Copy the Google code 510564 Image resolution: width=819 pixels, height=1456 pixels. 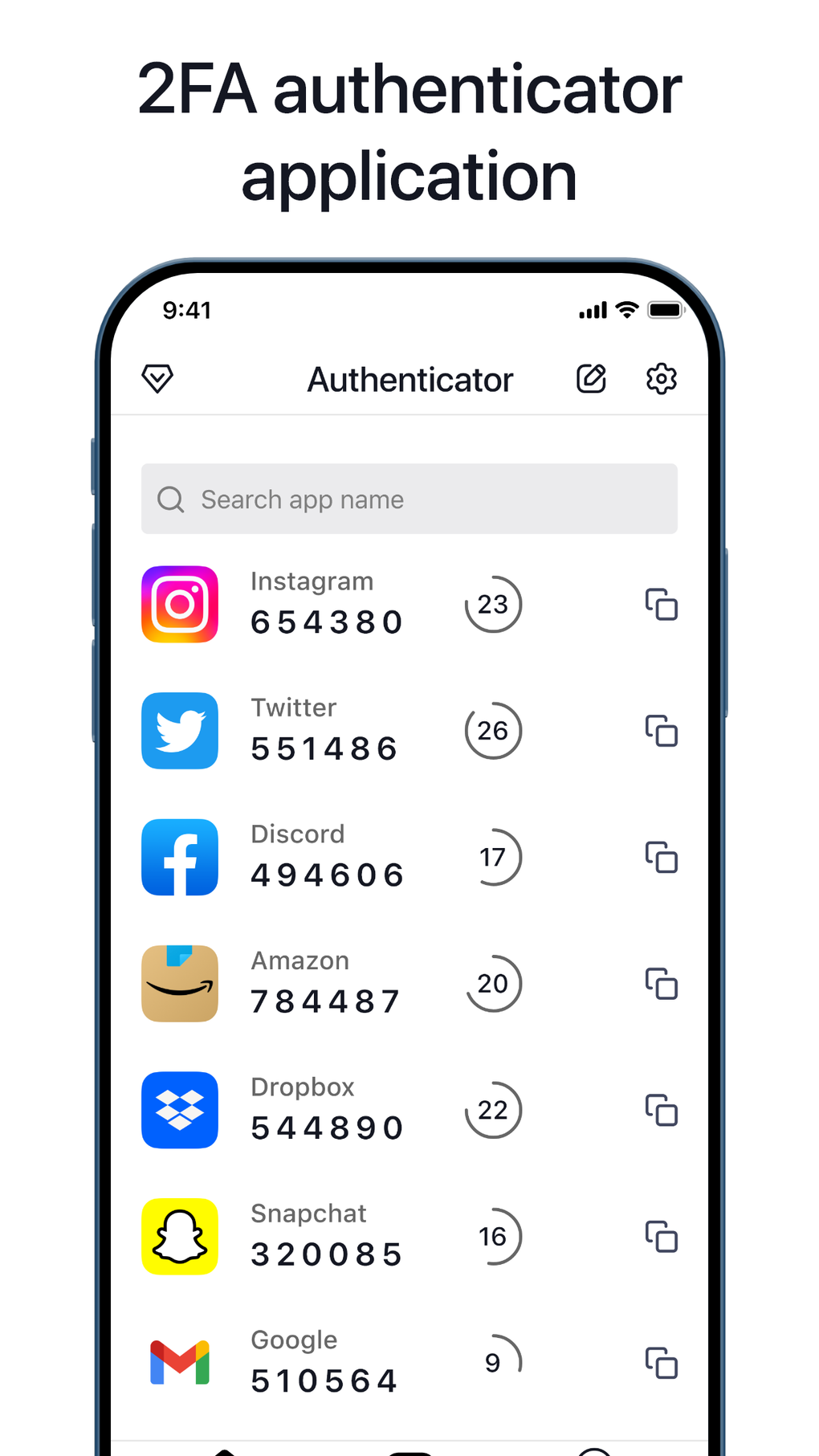point(661,1362)
